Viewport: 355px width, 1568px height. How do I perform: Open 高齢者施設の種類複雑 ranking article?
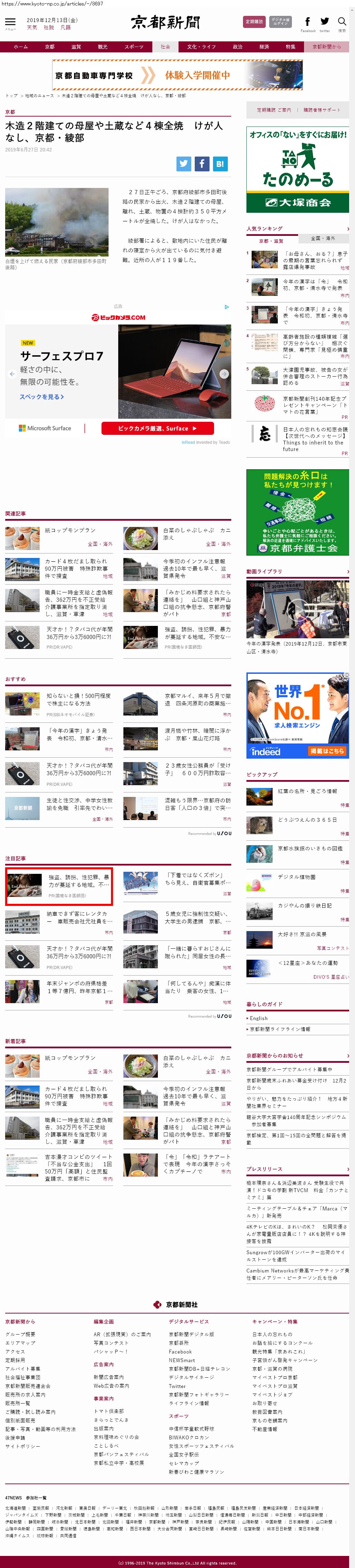315,343
